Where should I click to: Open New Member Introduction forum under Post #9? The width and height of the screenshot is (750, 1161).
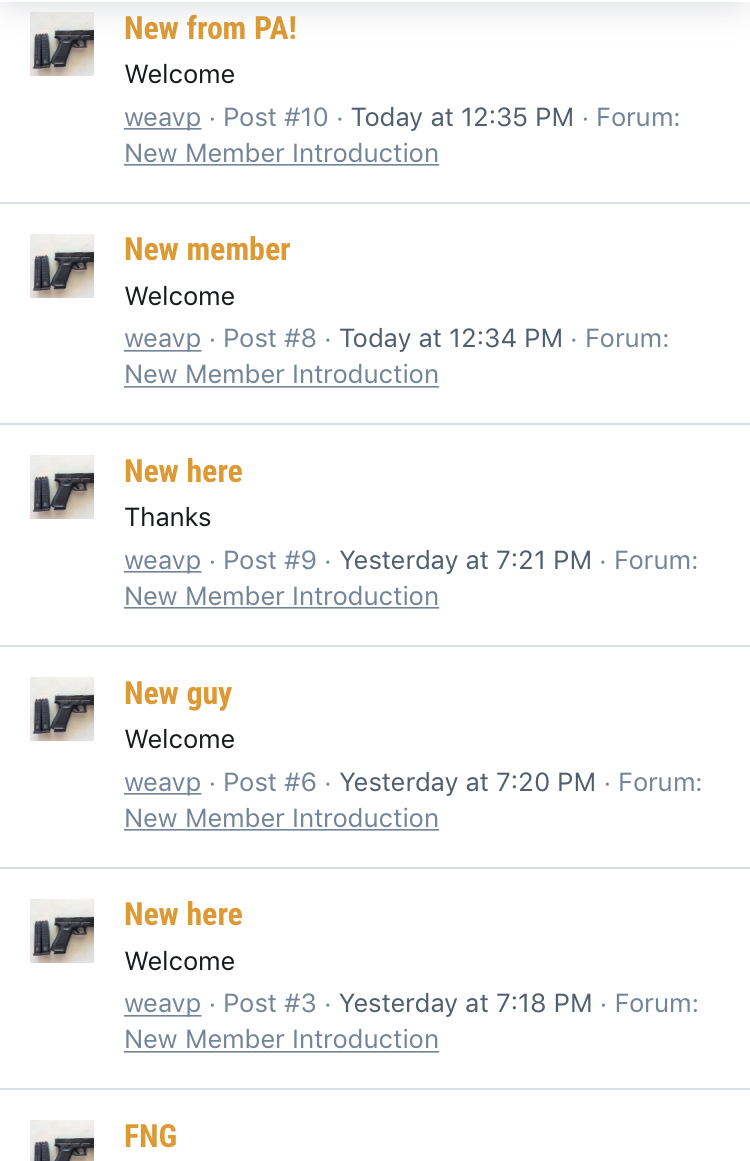(281, 597)
